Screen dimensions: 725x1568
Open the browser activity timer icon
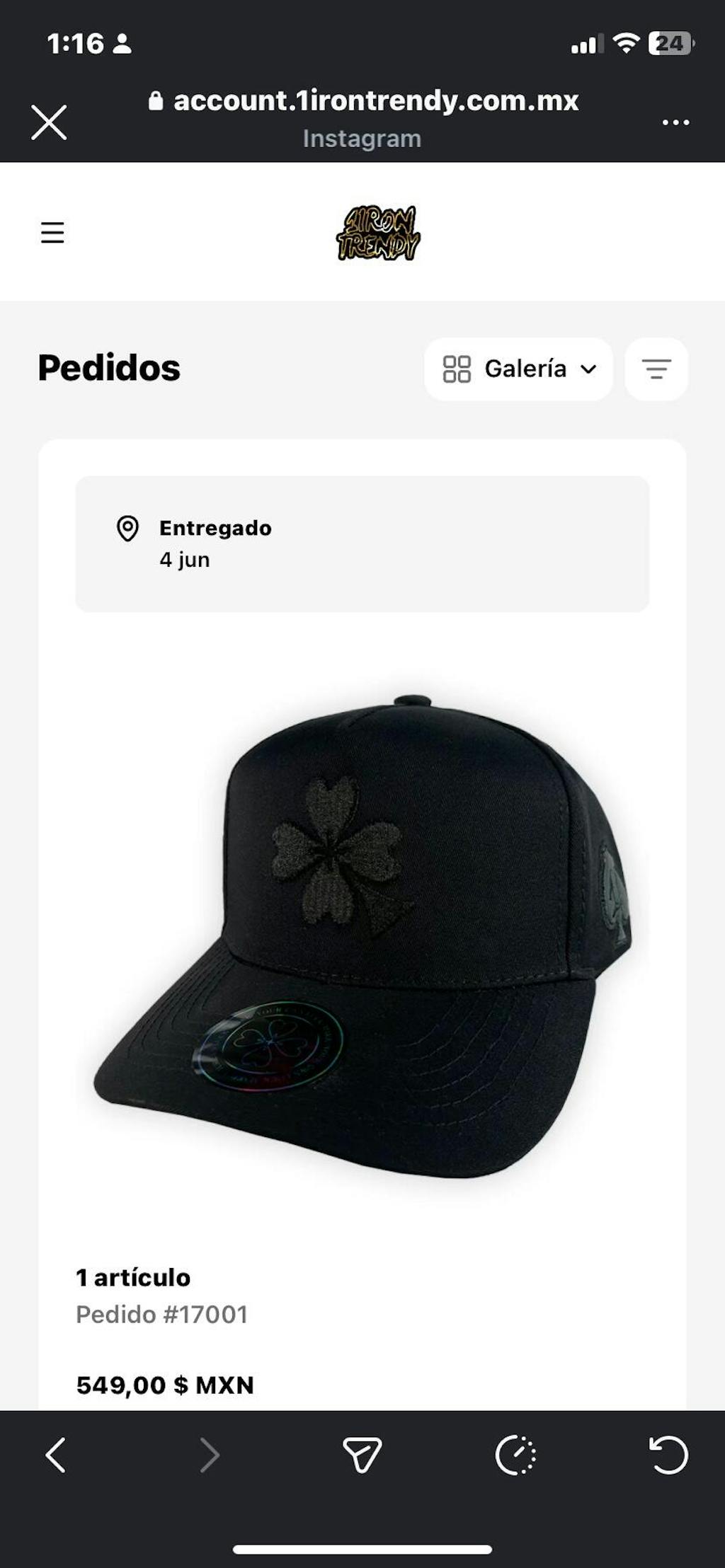point(515,1455)
